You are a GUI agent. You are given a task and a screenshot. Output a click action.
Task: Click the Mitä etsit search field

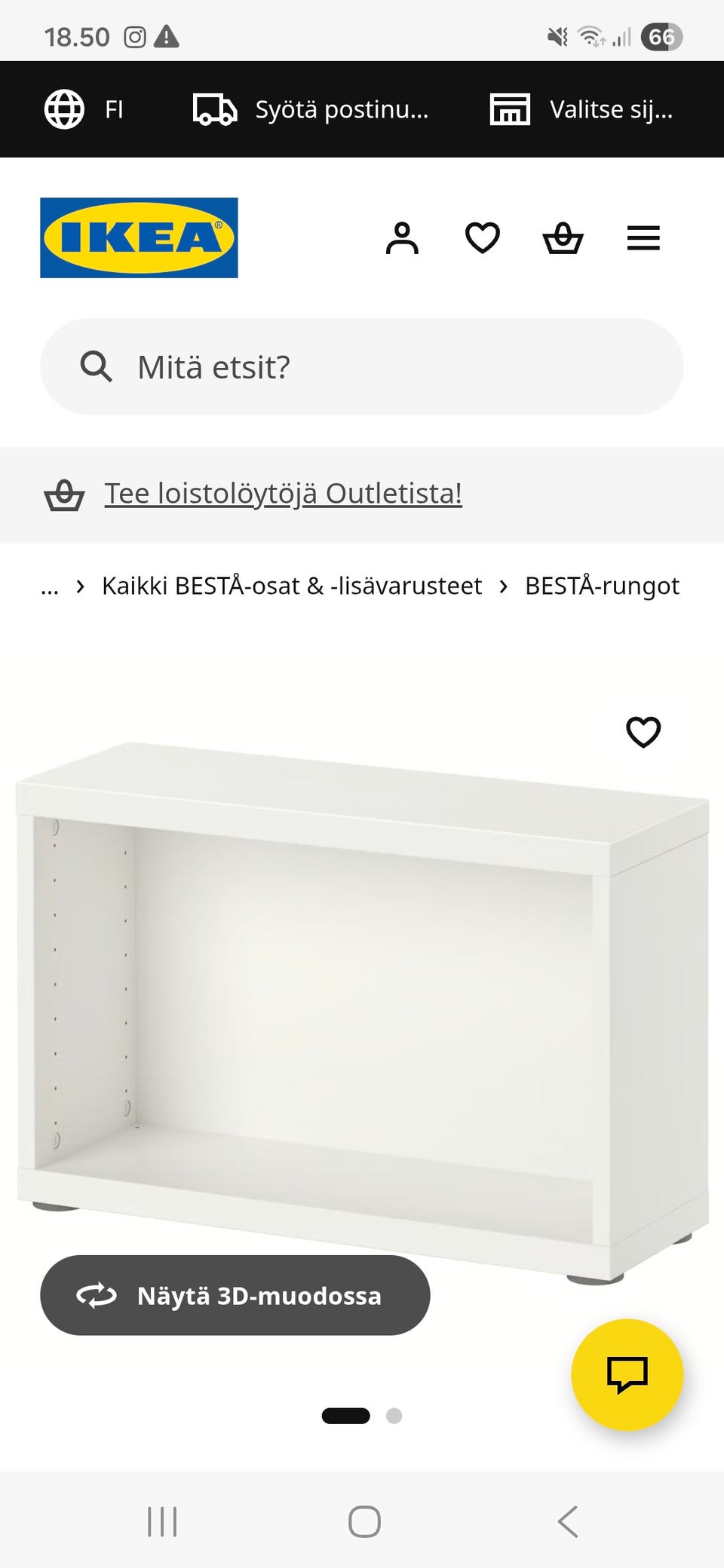click(x=302, y=367)
